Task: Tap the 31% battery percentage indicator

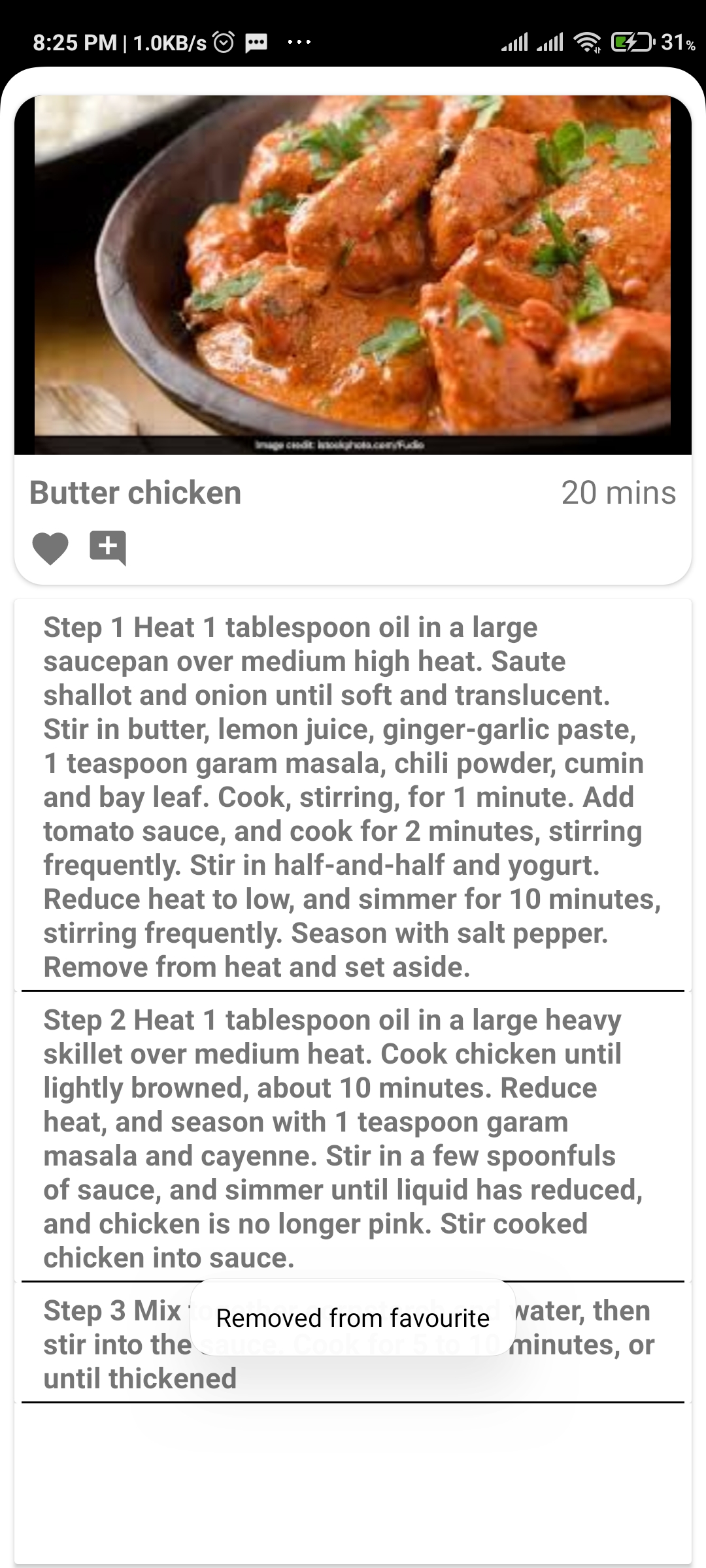Action: pyautogui.click(x=675, y=41)
